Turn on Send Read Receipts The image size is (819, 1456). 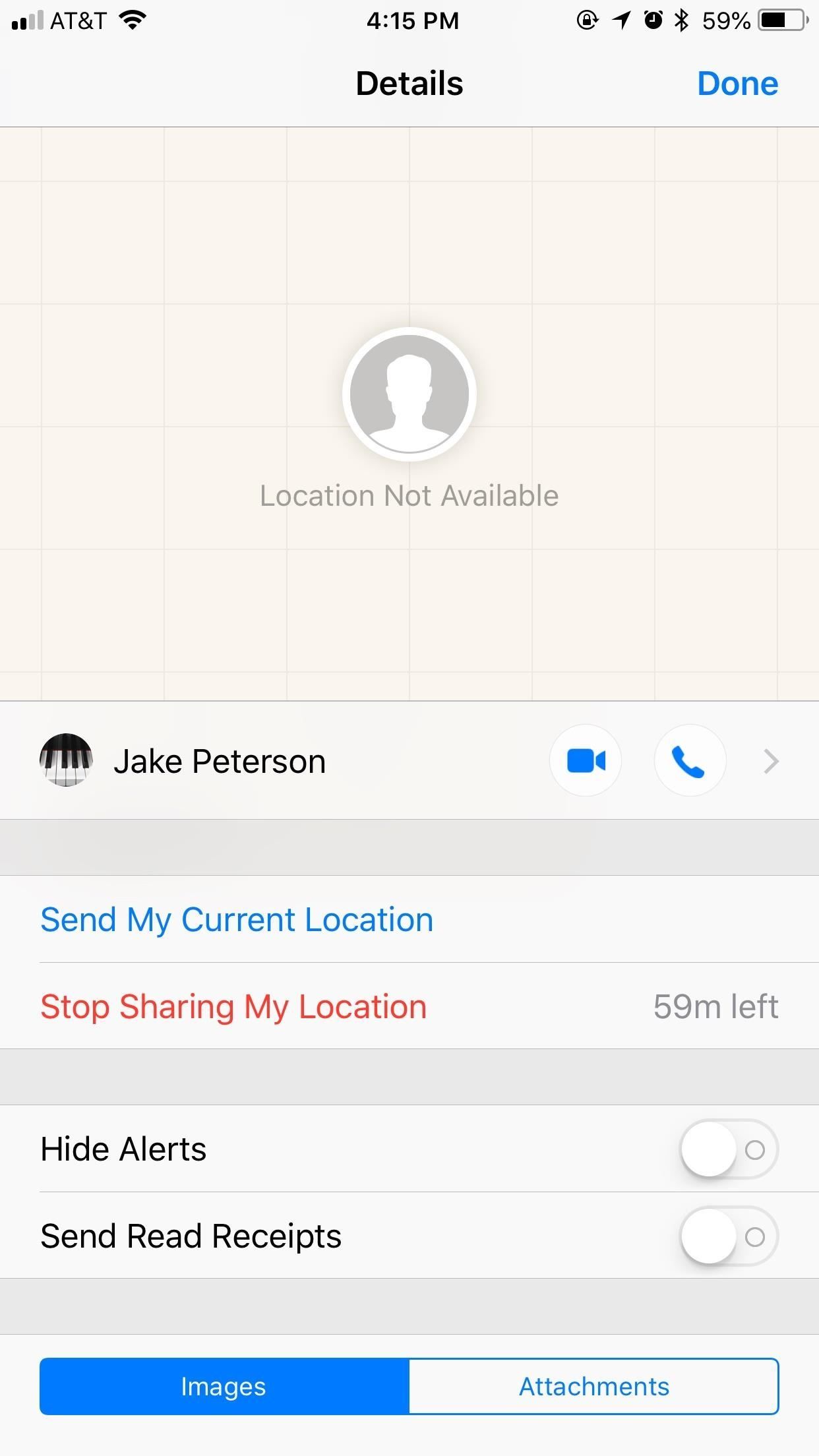(729, 1236)
